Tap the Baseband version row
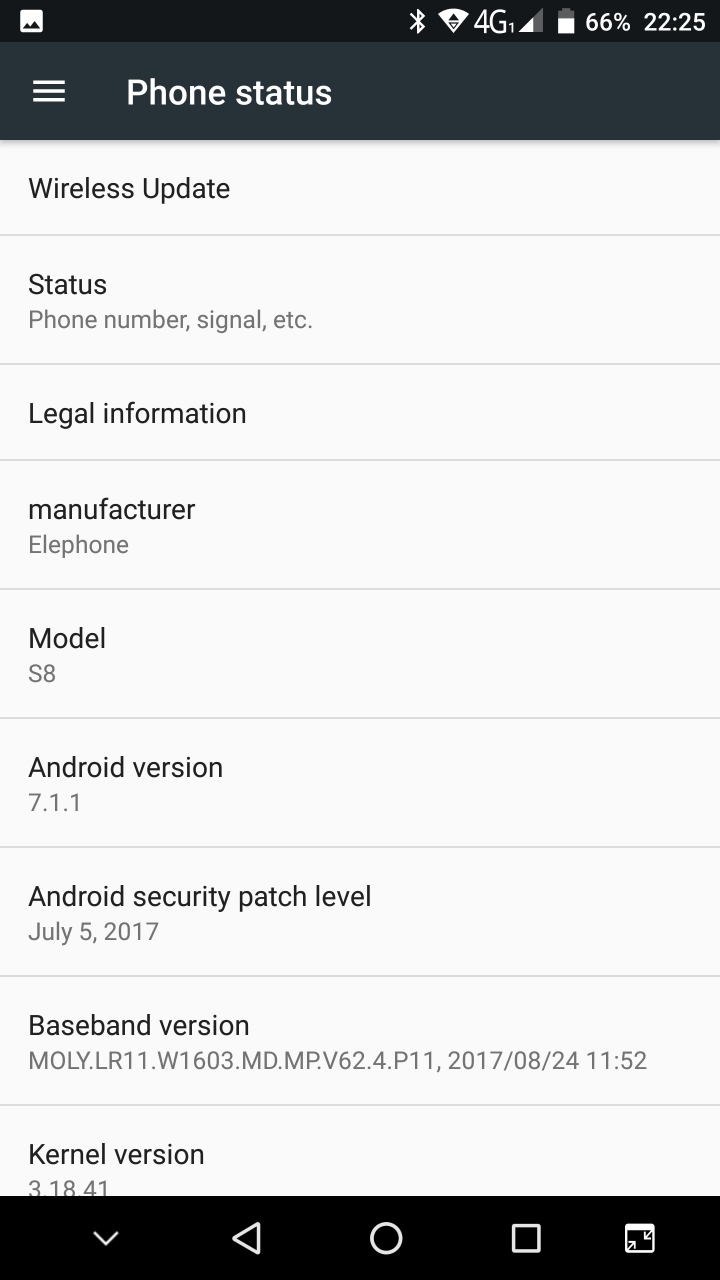 coord(360,1041)
